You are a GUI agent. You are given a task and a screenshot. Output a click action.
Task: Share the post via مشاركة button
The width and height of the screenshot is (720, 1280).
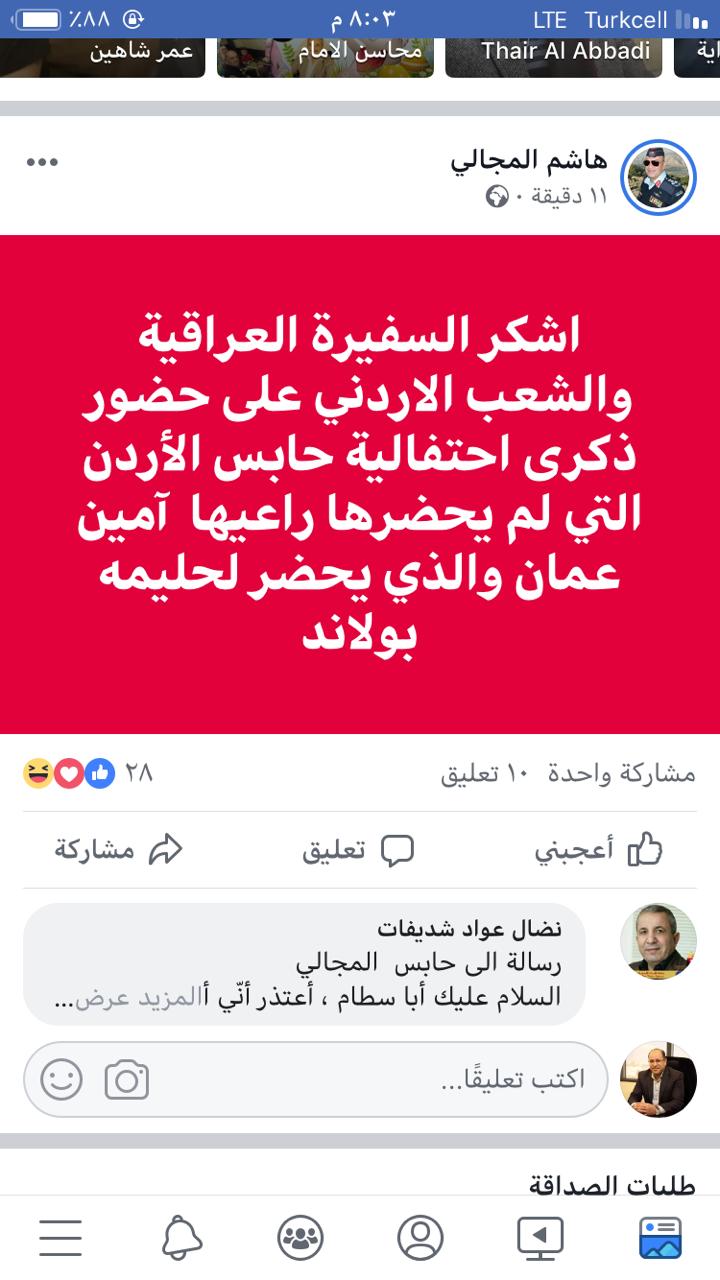click(x=119, y=850)
